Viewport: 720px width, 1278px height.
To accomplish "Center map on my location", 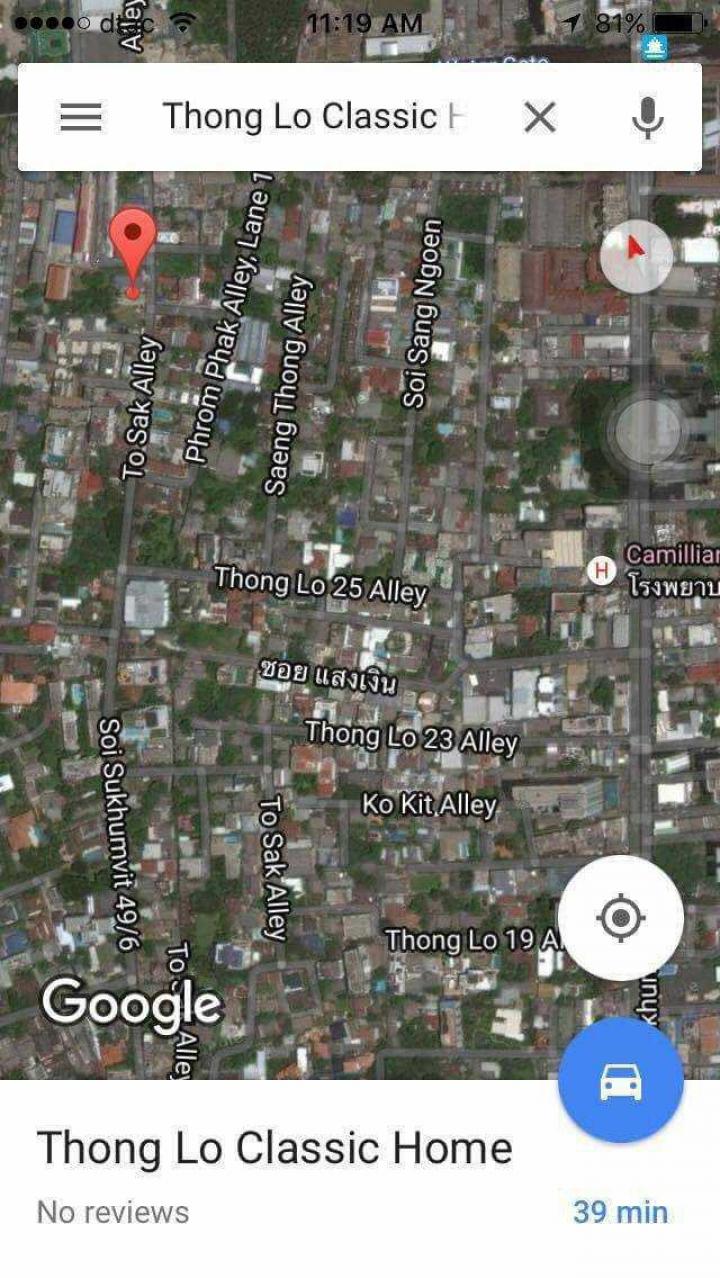I will [621, 917].
